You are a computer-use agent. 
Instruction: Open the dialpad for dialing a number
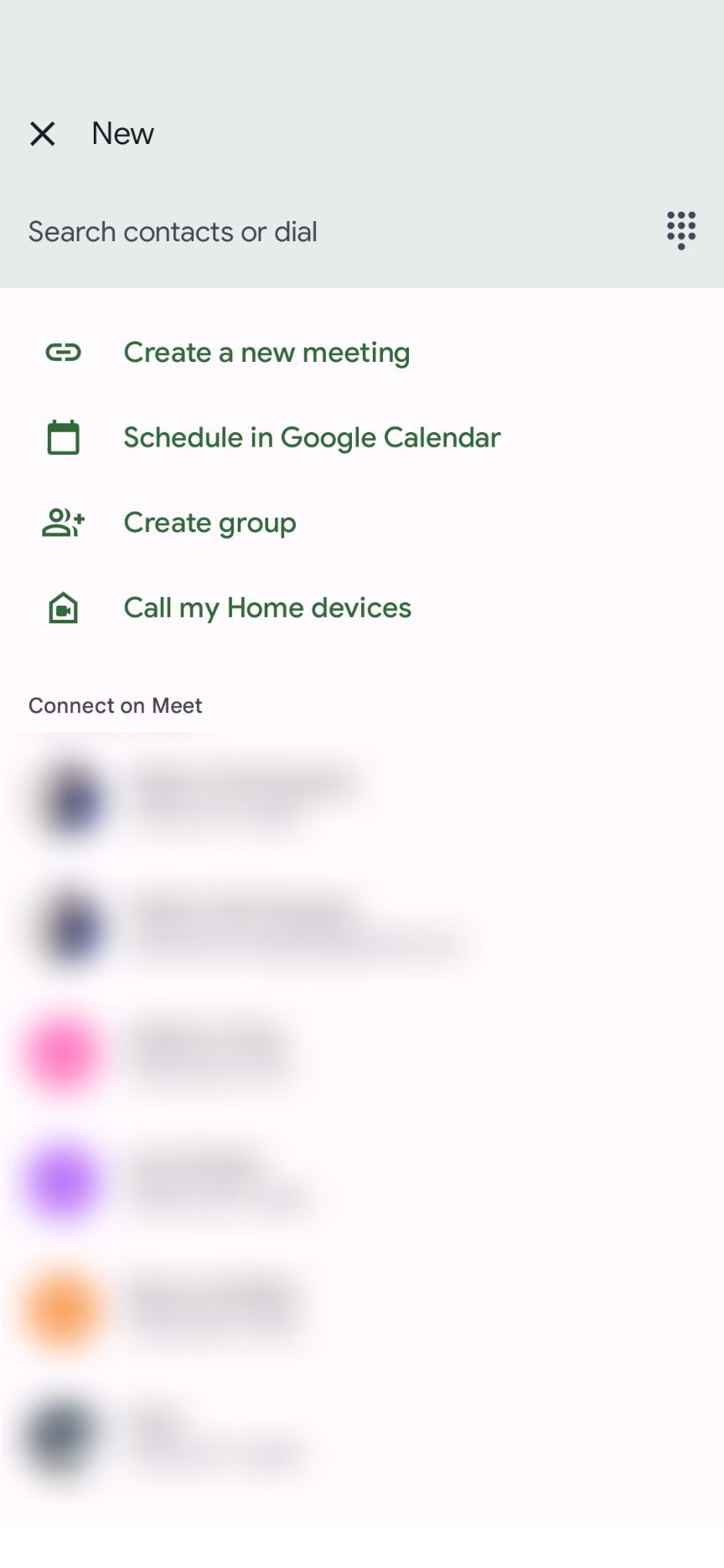point(680,230)
